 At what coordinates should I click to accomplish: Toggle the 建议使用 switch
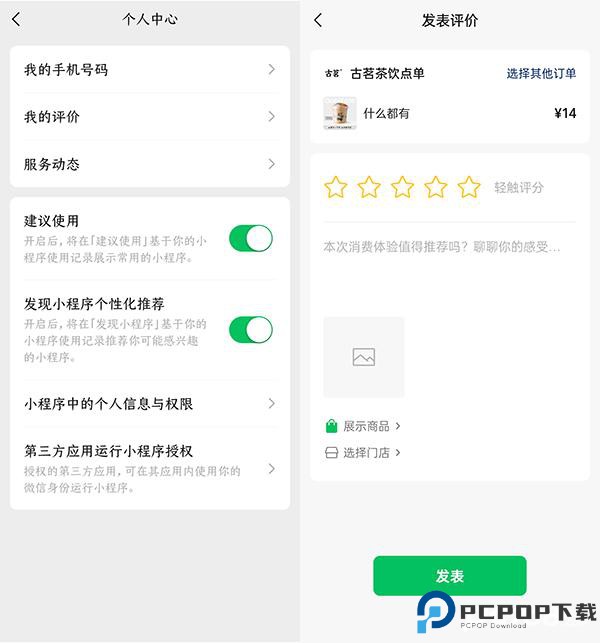(250, 238)
